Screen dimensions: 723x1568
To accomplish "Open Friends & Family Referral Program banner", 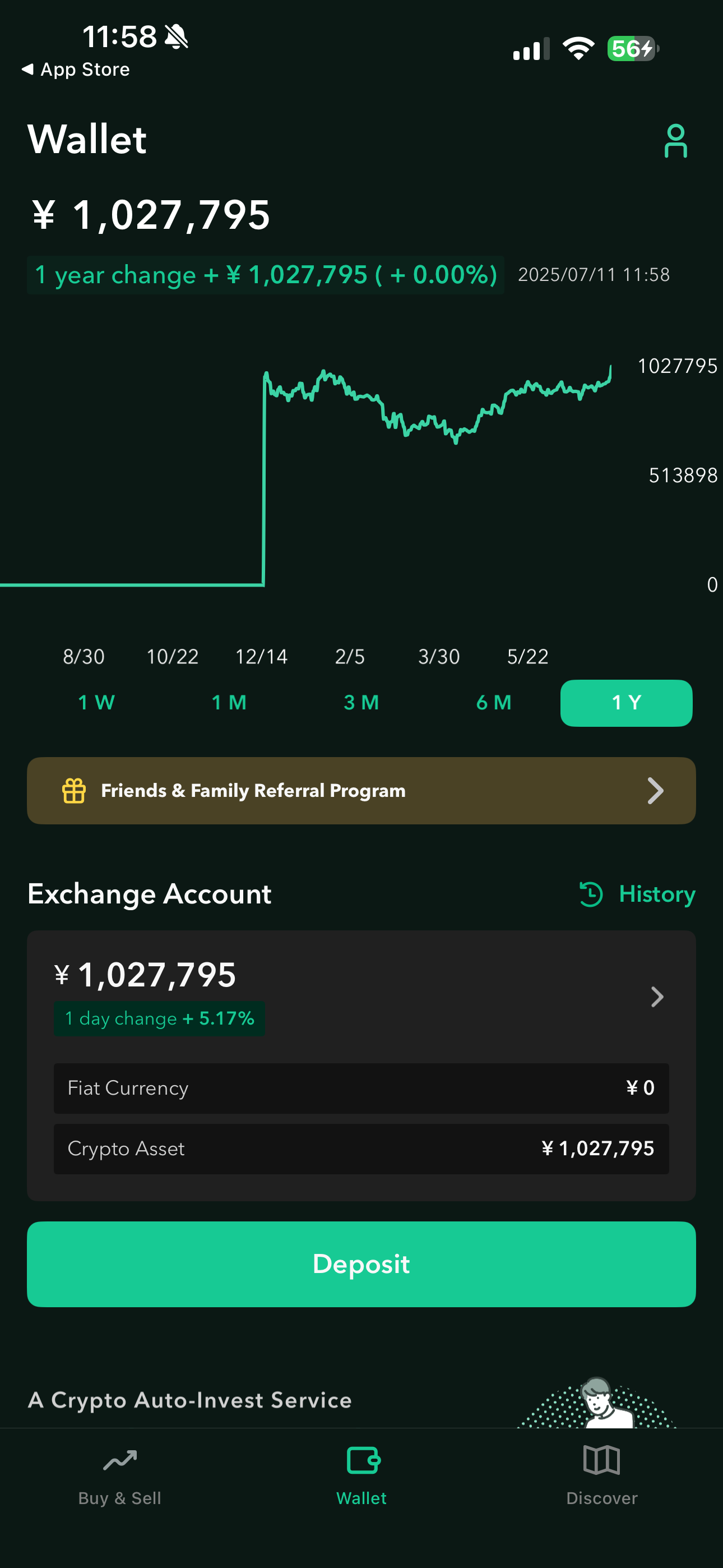I will pos(361,790).
